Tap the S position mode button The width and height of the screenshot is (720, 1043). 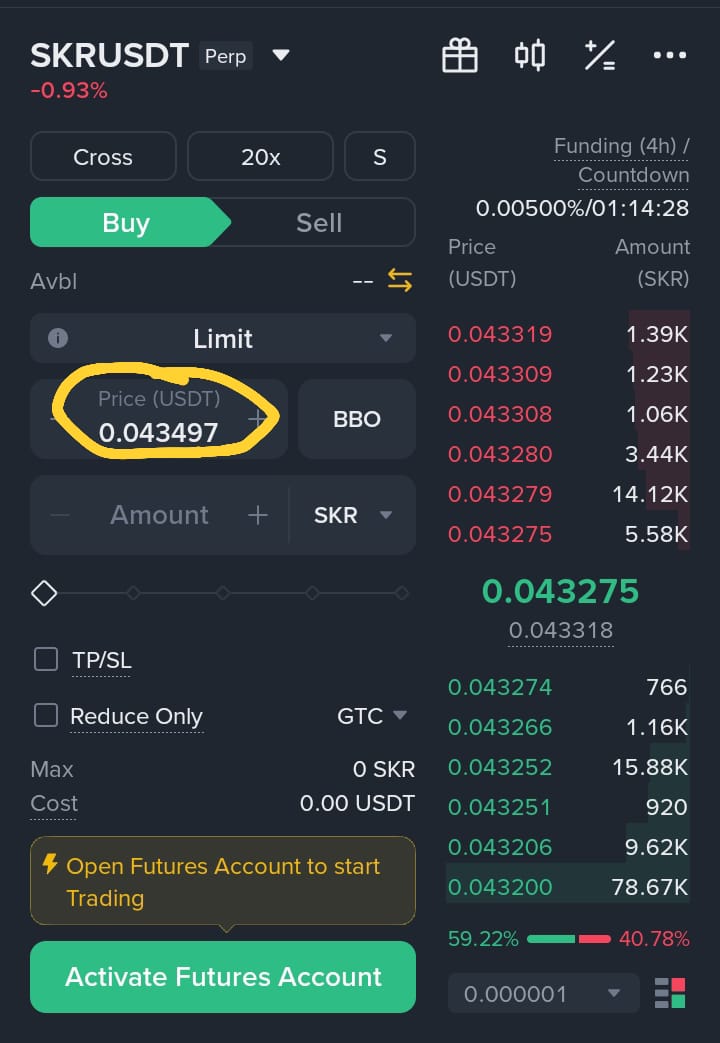(x=379, y=157)
